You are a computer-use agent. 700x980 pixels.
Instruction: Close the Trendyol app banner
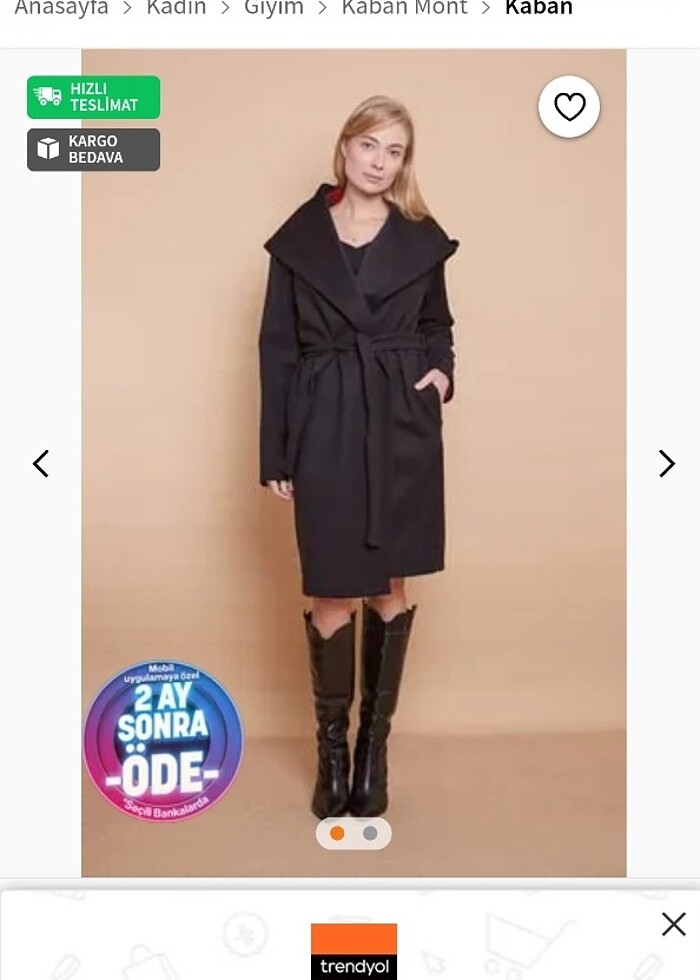[674, 924]
